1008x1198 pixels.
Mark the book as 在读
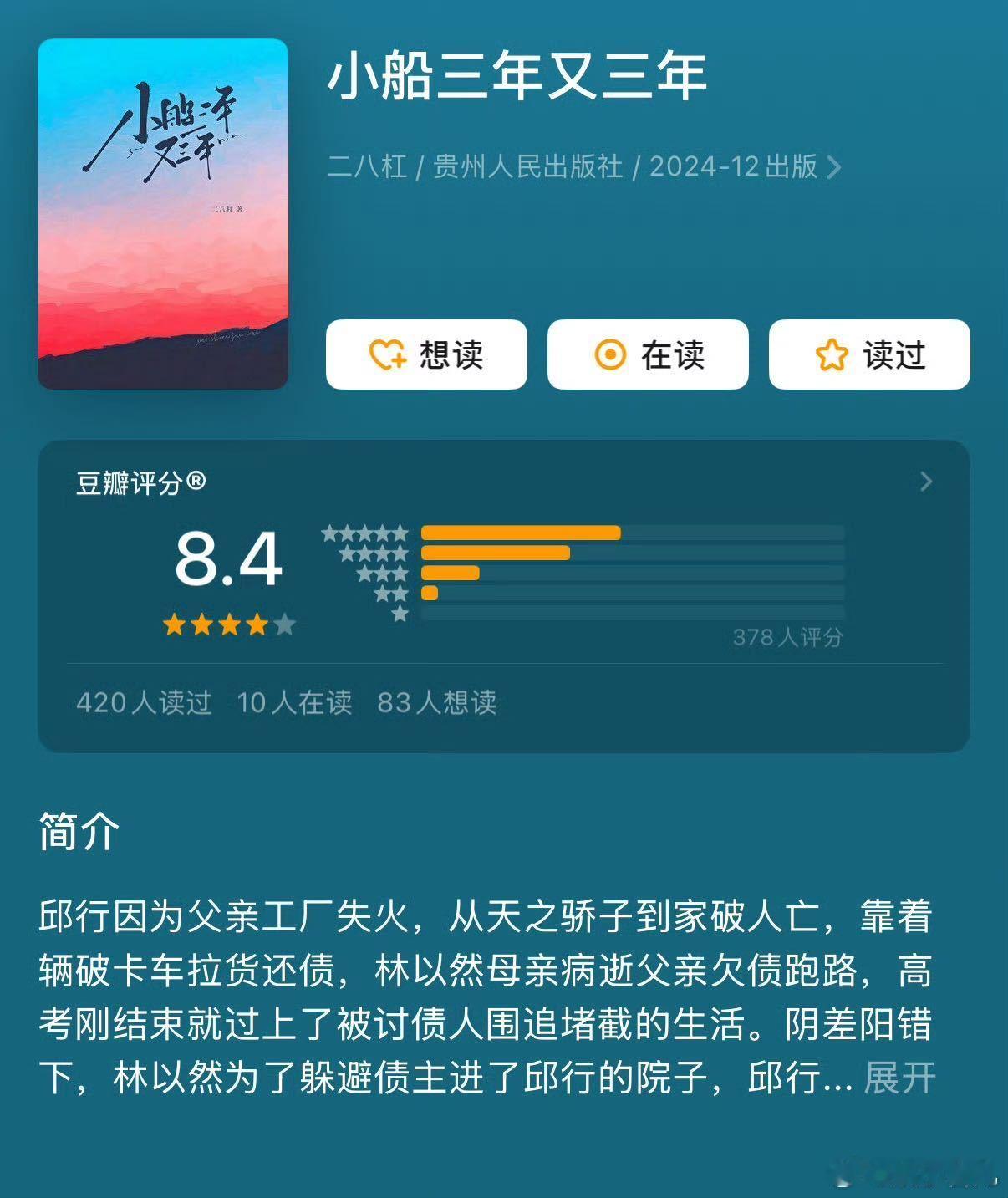coord(649,354)
